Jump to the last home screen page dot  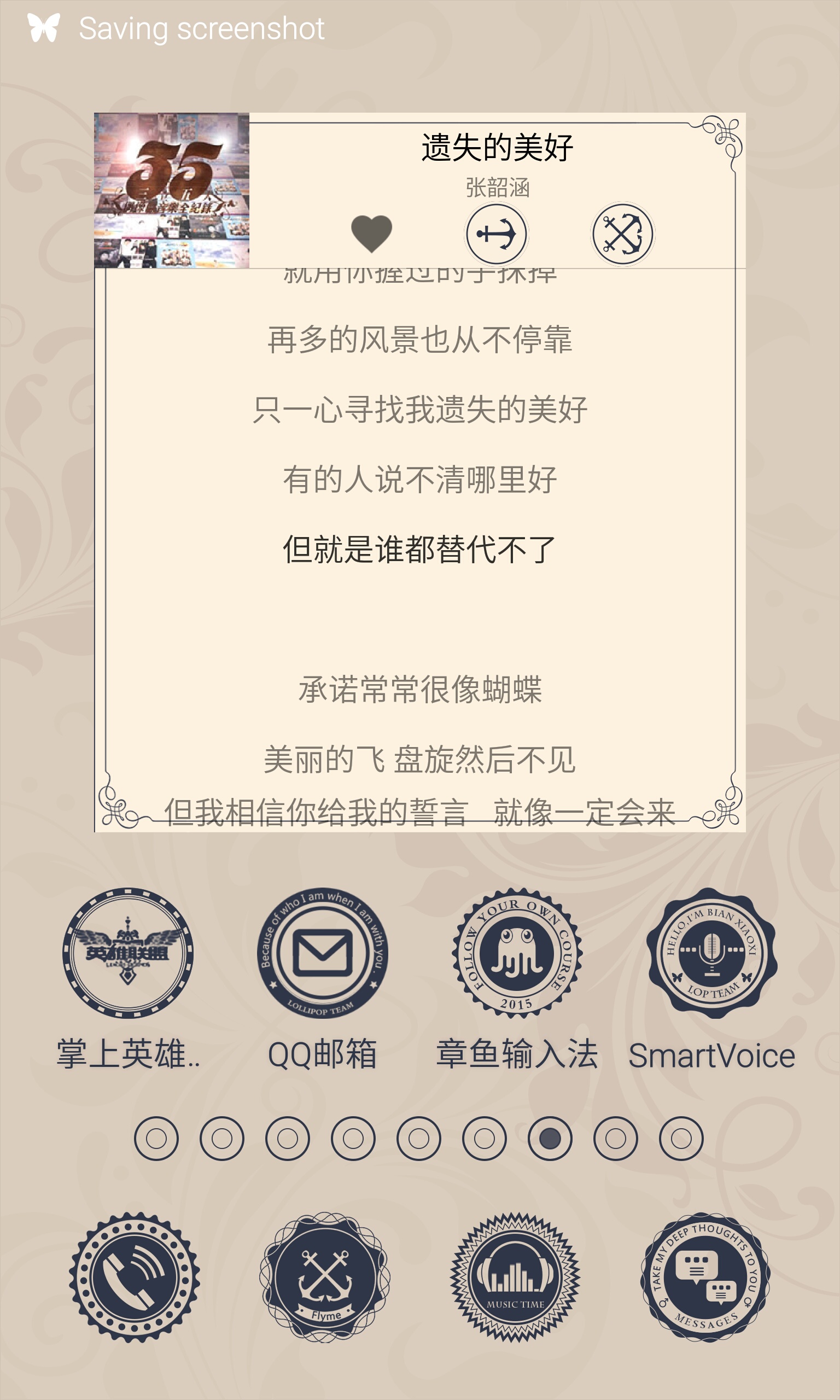point(681,1138)
